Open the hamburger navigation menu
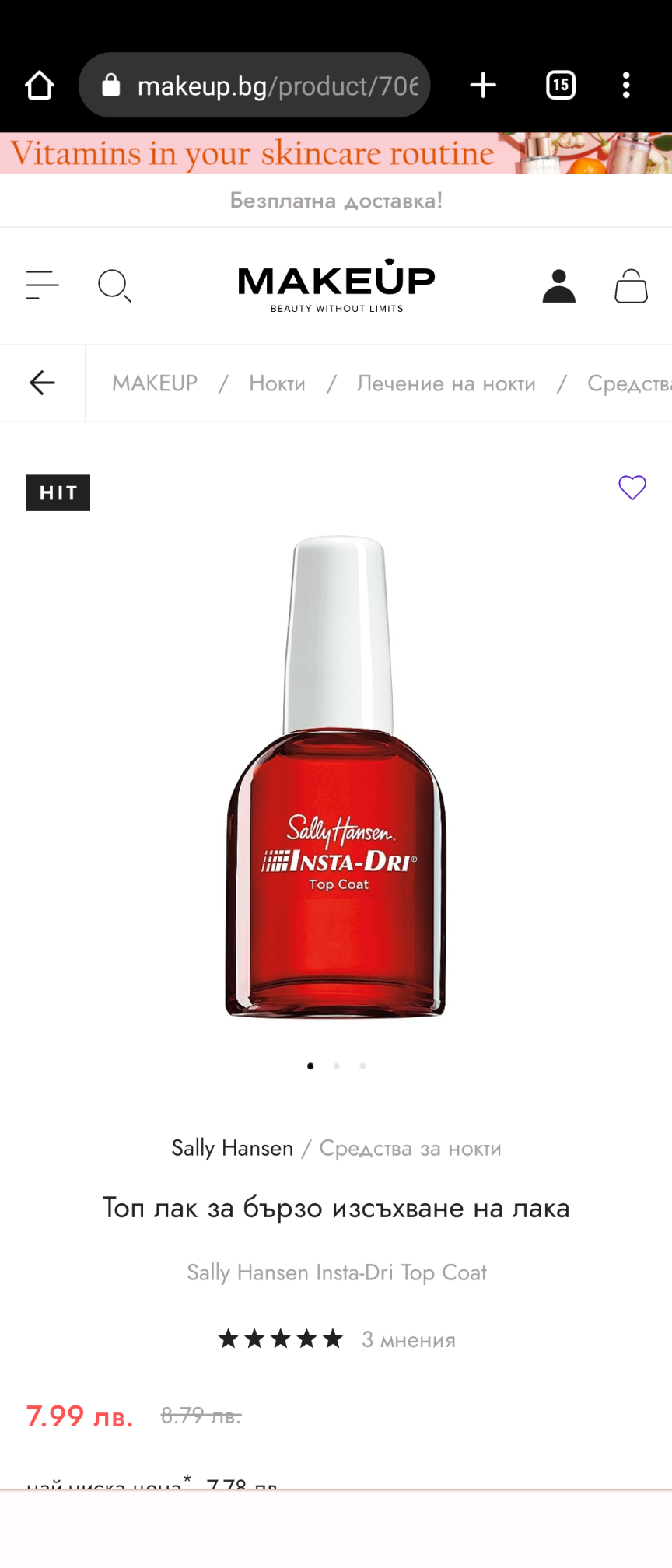The width and height of the screenshot is (672, 1568). (42, 285)
